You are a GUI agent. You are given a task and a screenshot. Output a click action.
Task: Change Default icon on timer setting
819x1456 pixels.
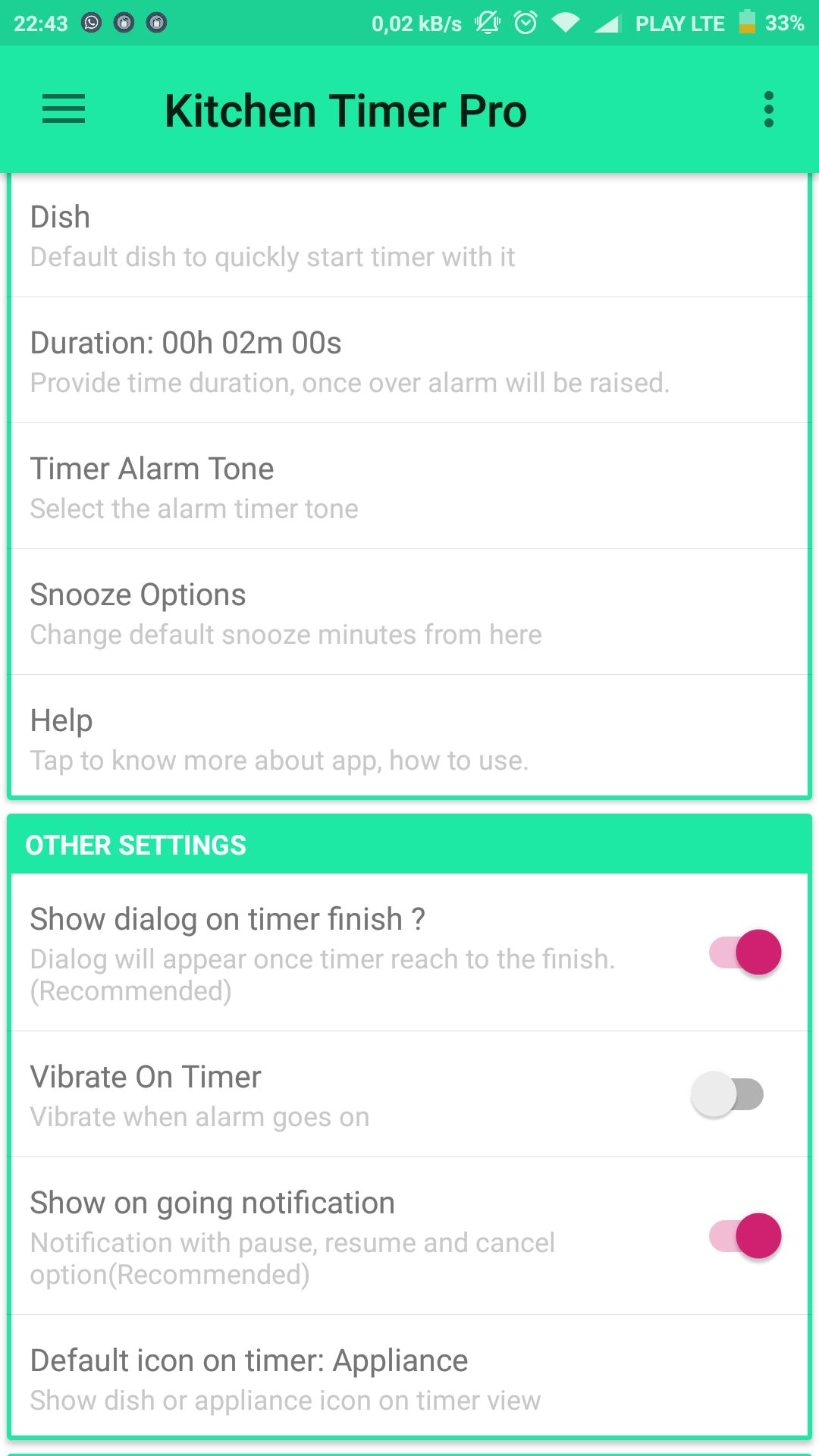point(409,1376)
